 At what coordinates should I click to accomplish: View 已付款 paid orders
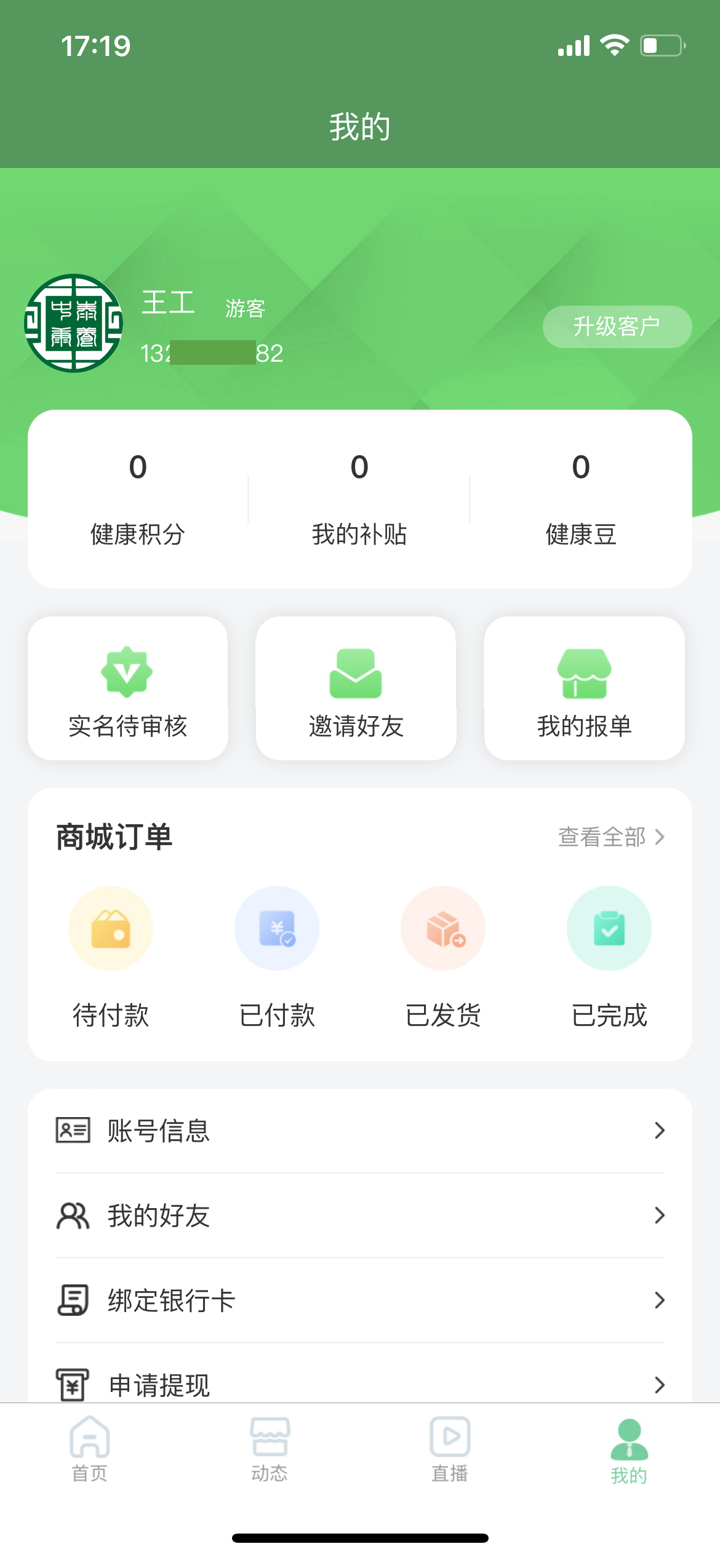tap(277, 957)
